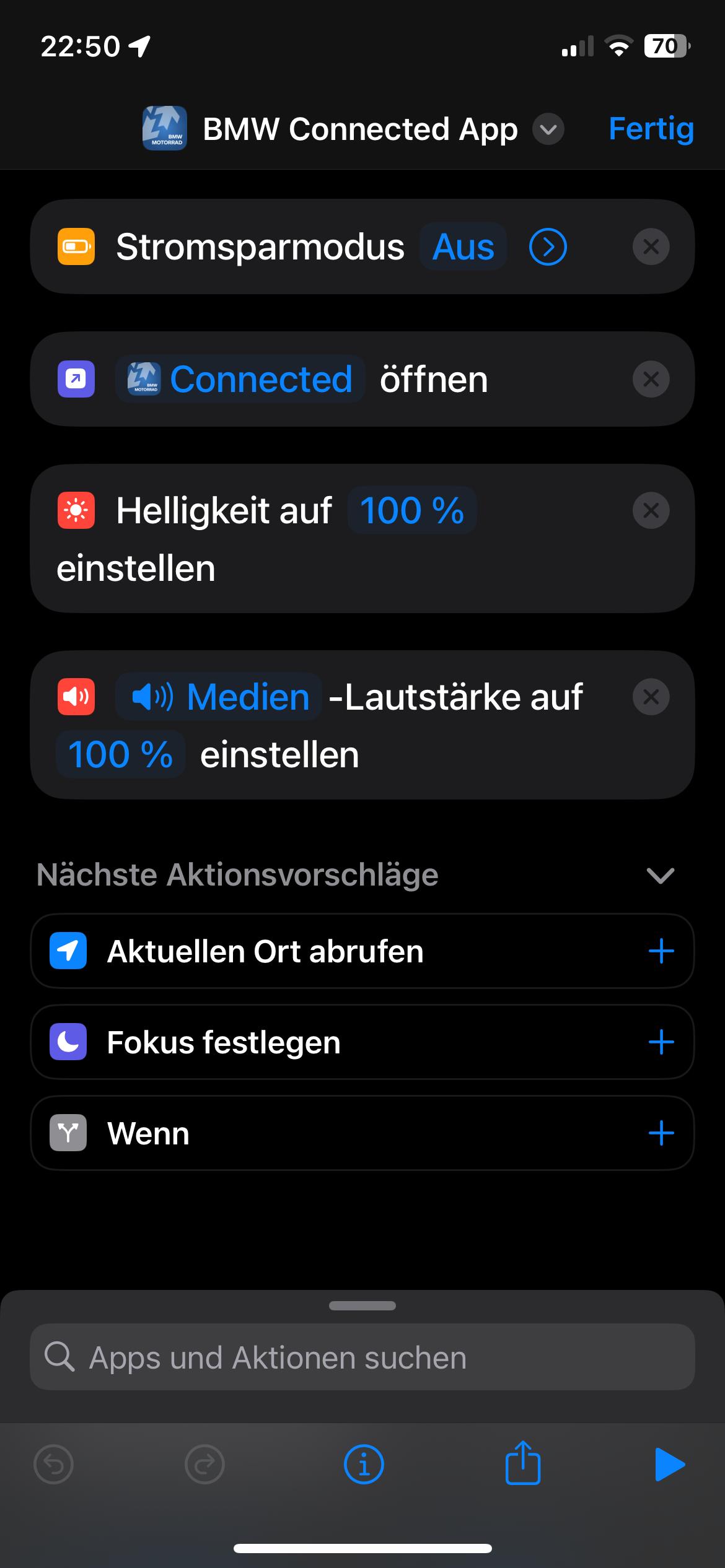Run the shortcut with play button
Viewport: 725px width, 1568px height.
(669, 1465)
